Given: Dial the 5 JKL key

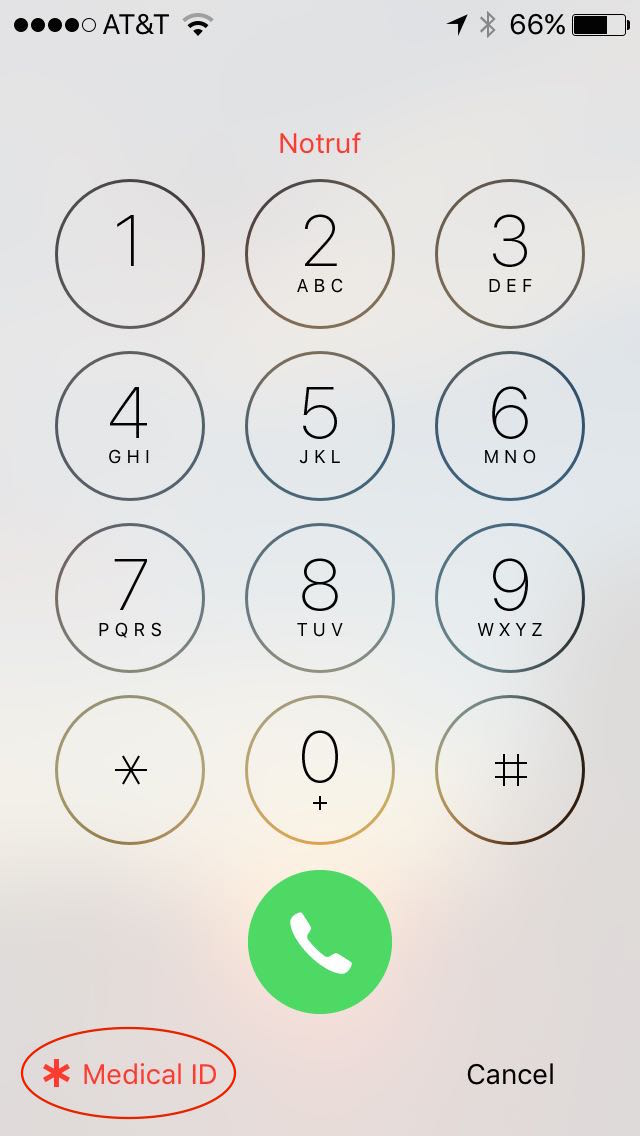Looking at the screenshot, I should [320, 426].
